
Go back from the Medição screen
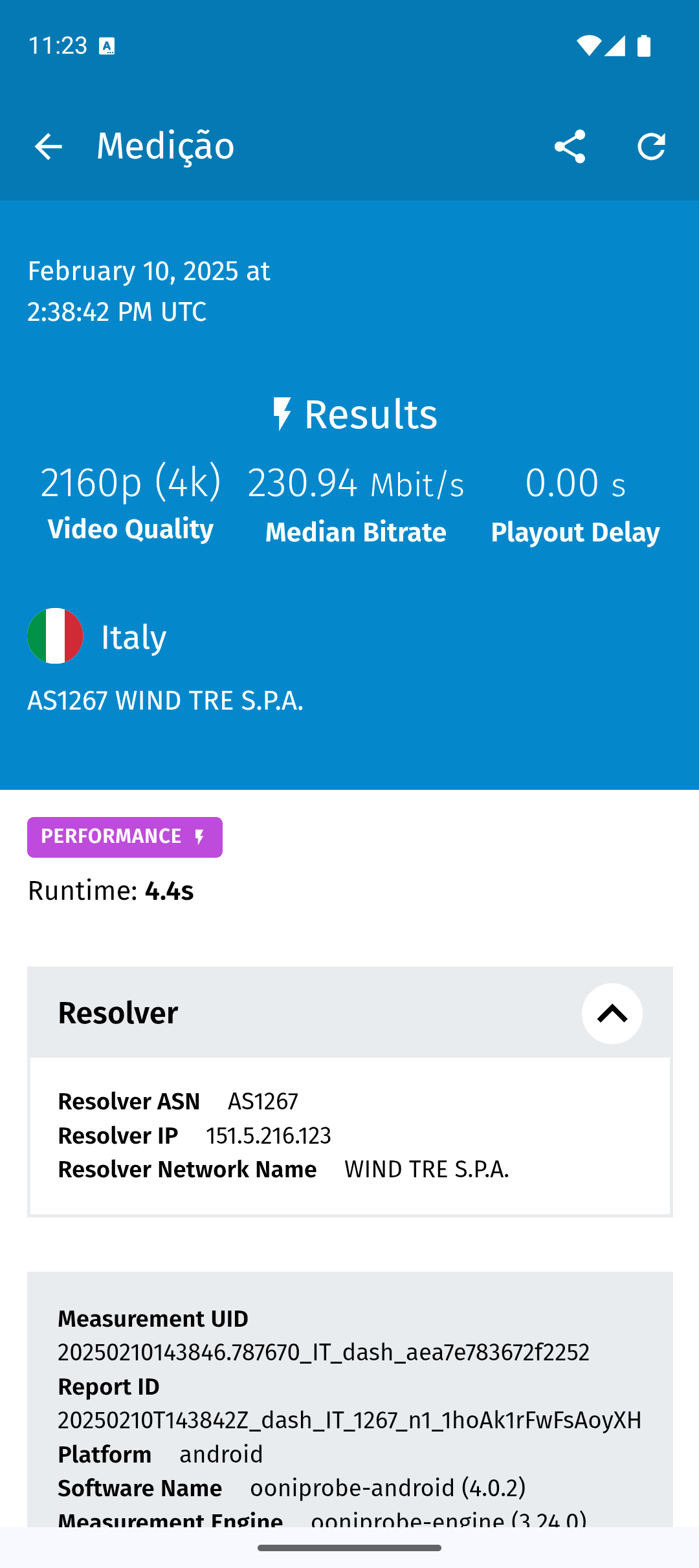click(48, 146)
